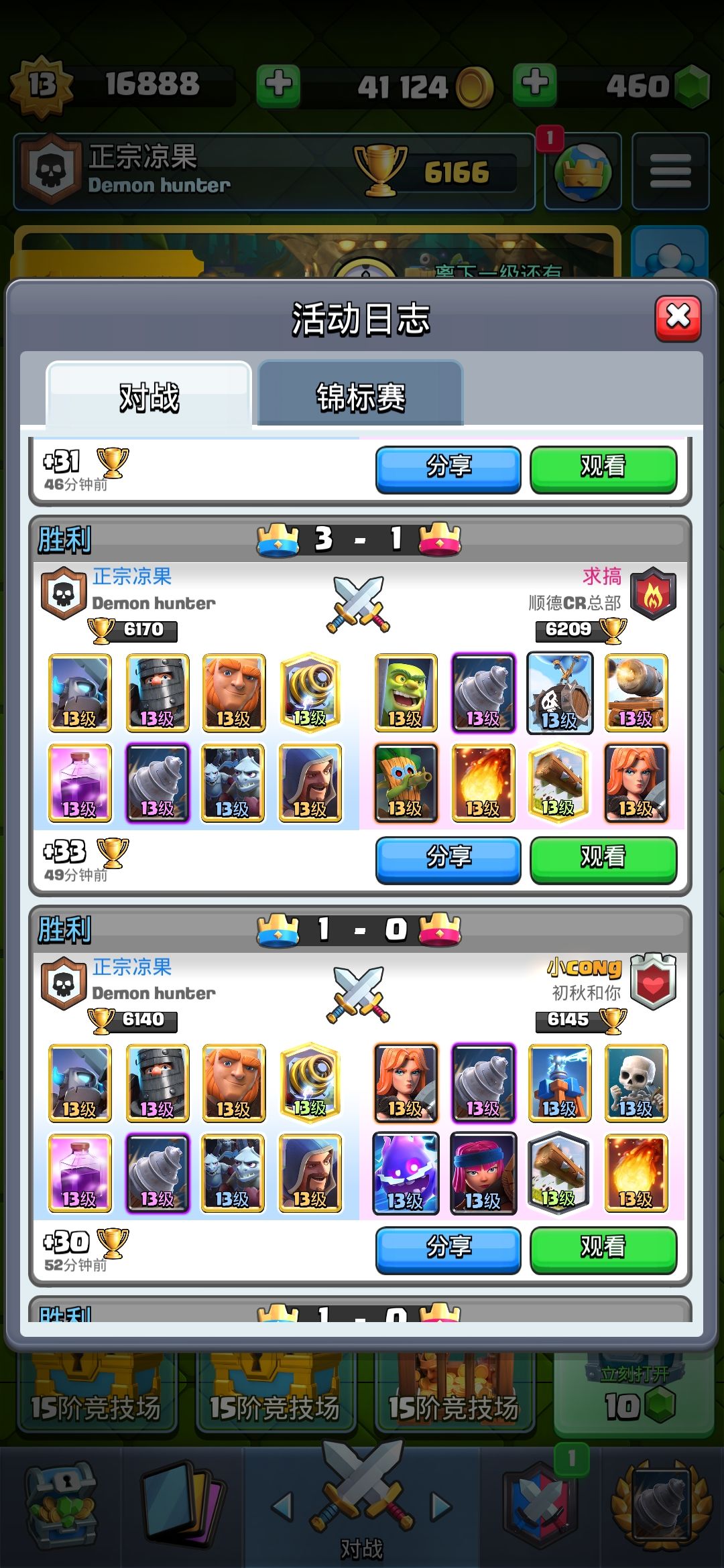The image size is (724, 1568).
Task: Click opponent 求搞's flame clan badge
Action: [654, 593]
